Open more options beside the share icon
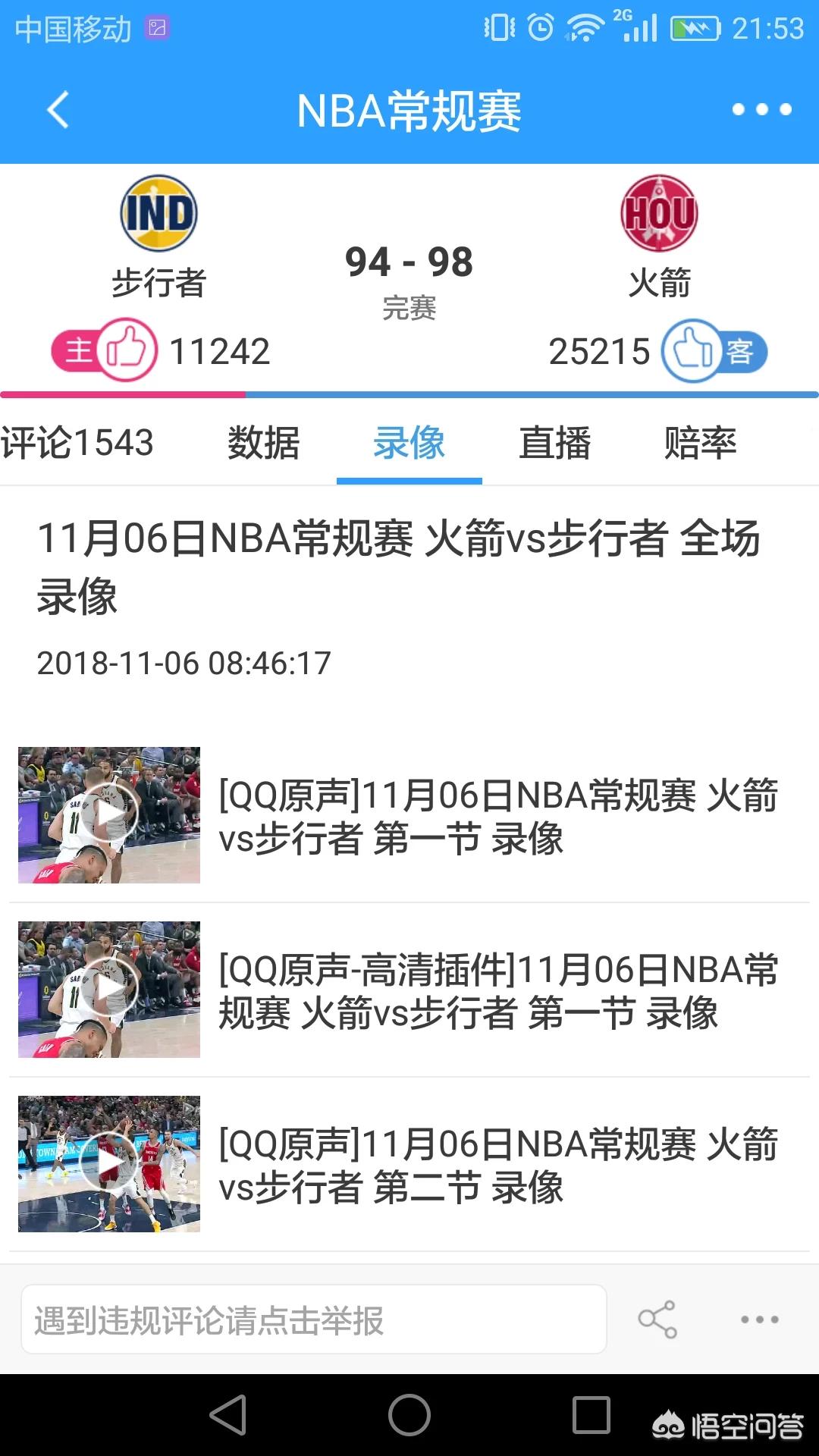 [760, 1319]
